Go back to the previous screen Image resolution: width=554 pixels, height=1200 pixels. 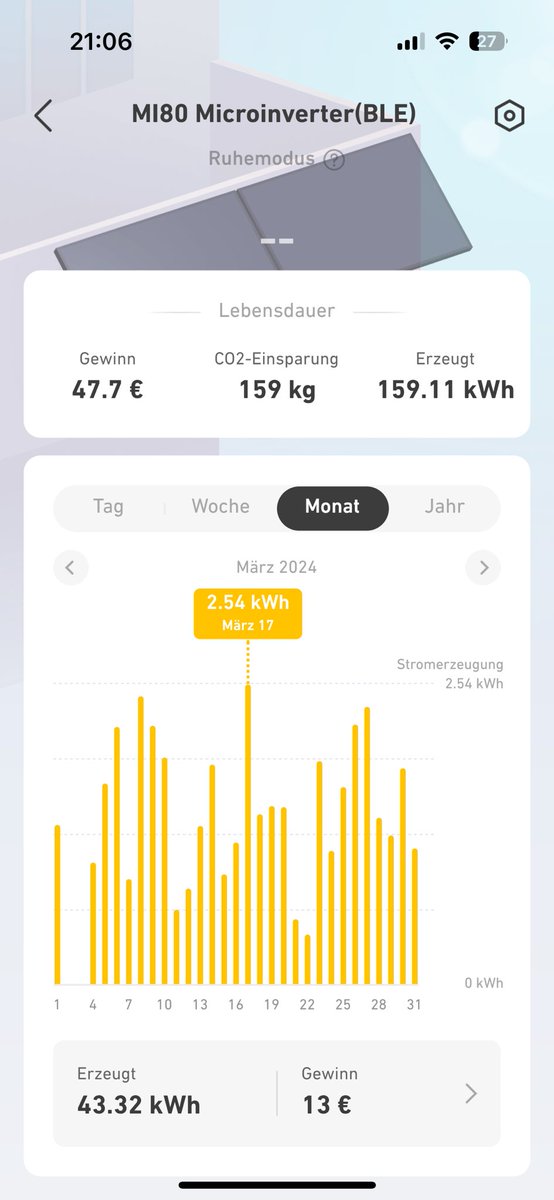point(43,115)
